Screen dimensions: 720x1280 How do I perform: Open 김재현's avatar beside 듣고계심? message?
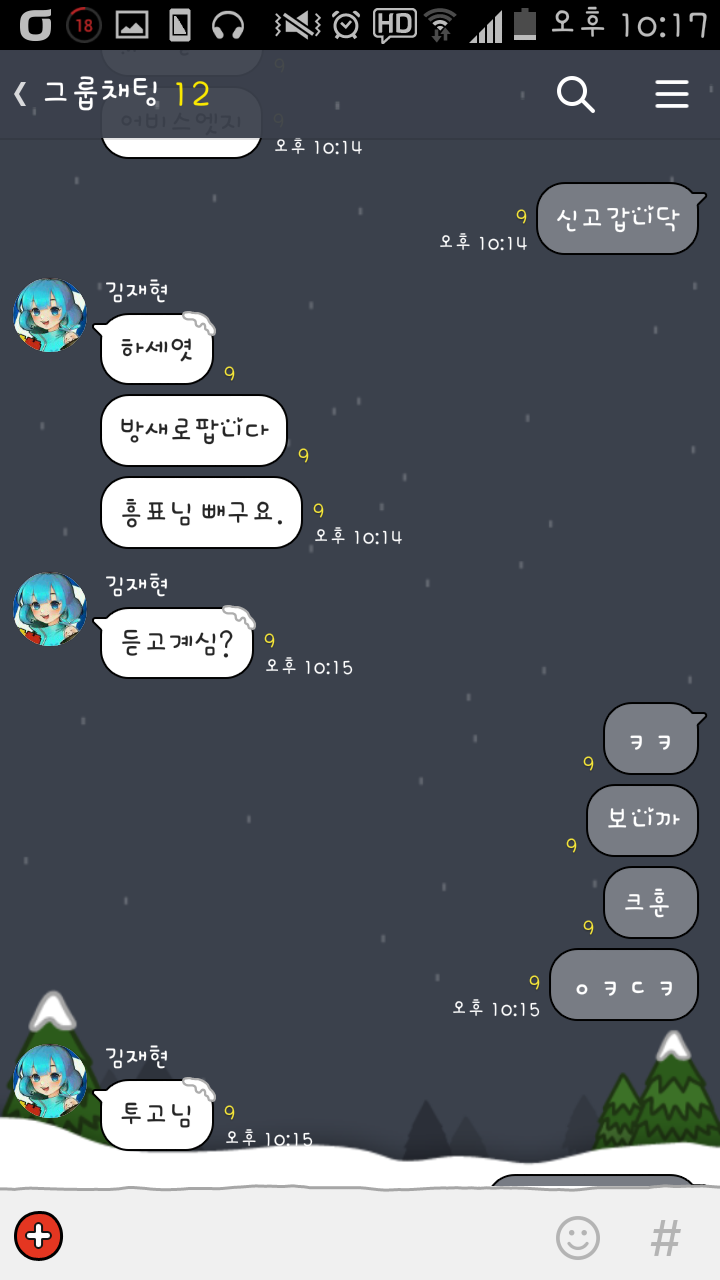pyautogui.click(x=50, y=609)
